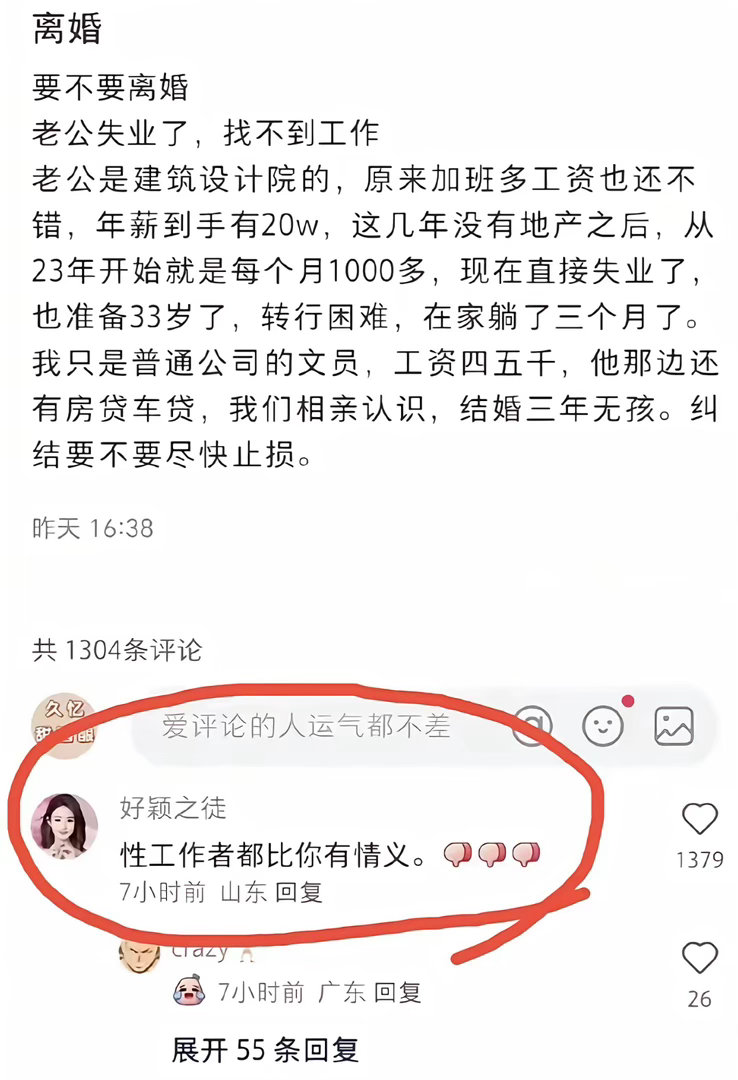This screenshot has height=1080, width=738.
Task: Reply to 好颖之徒's comment
Action: [298, 892]
